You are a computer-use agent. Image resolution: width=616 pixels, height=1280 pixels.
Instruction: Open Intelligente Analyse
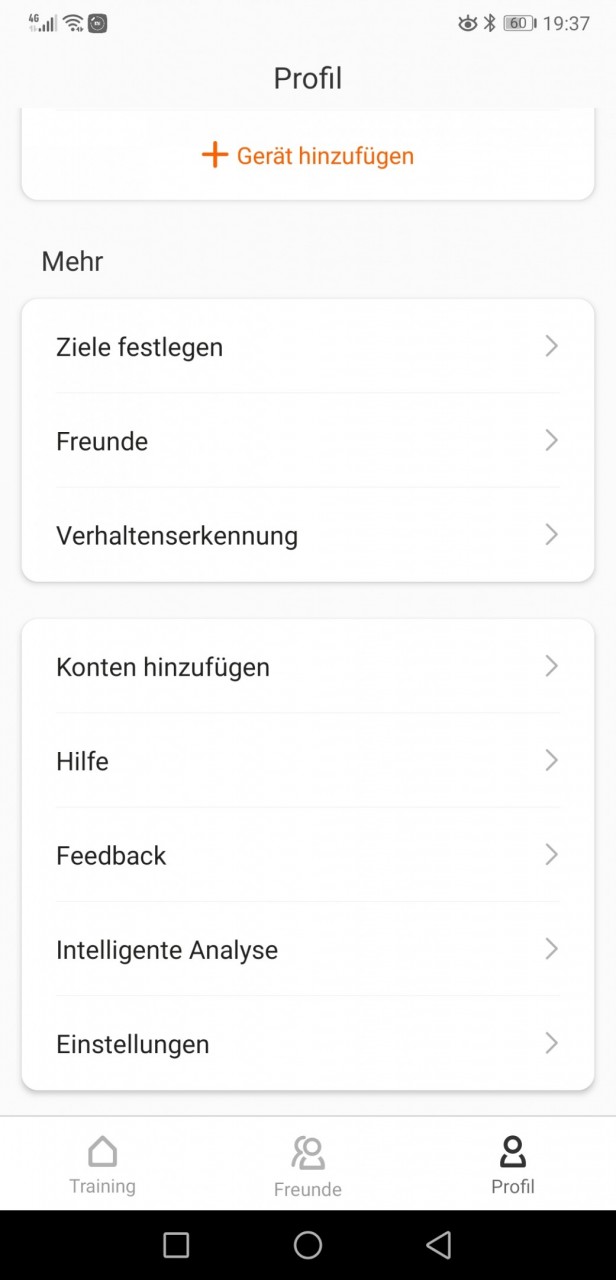tap(308, 949)
